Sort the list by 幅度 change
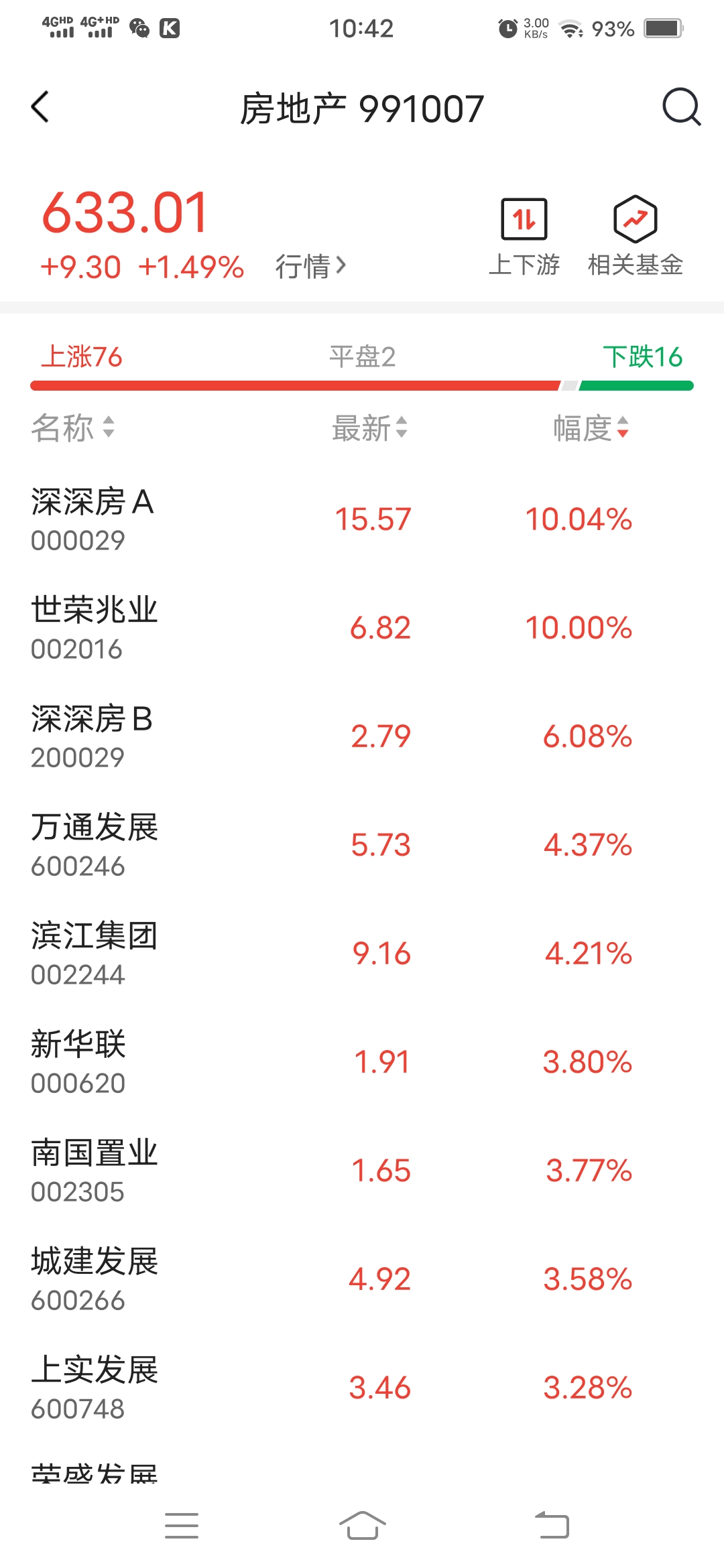 [591, 428]
